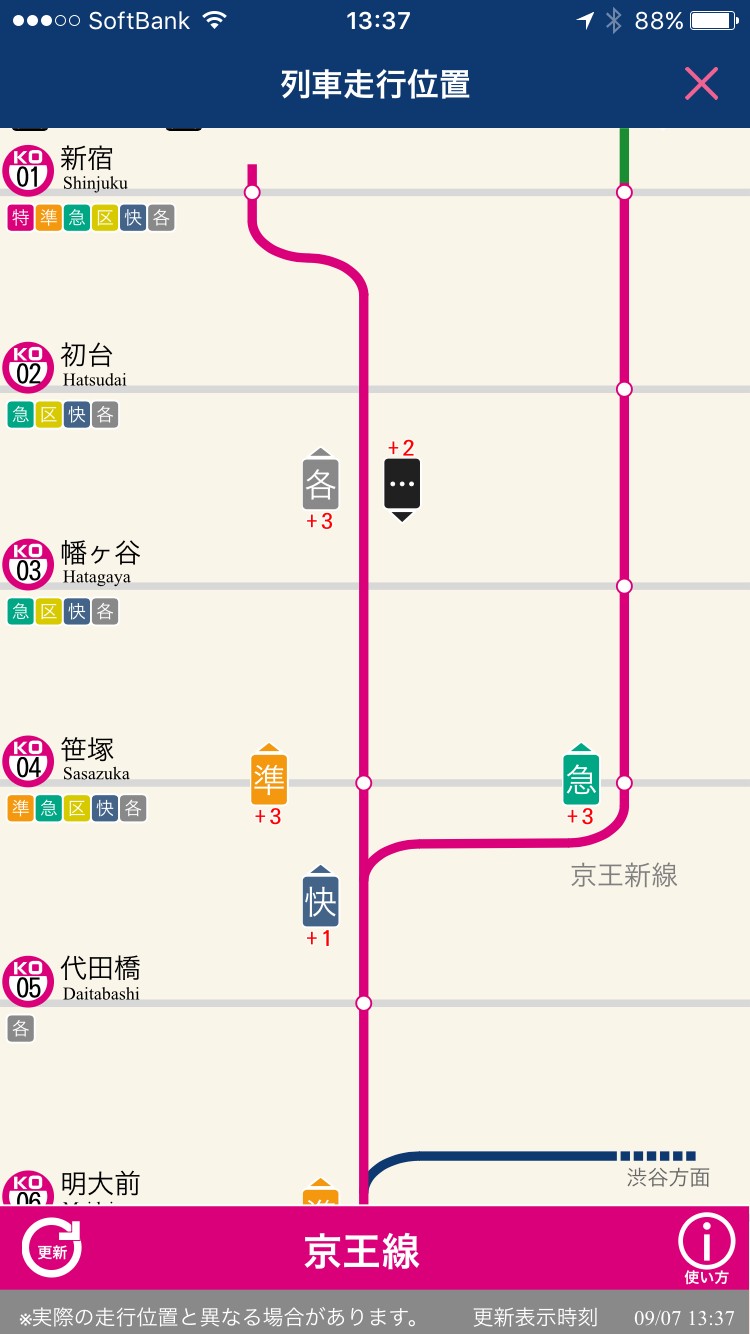Viewport: 750px width, 1334px height.
Task: Select the 準 semi-express train at Sasazuka
Action: [x=268, y=779]
